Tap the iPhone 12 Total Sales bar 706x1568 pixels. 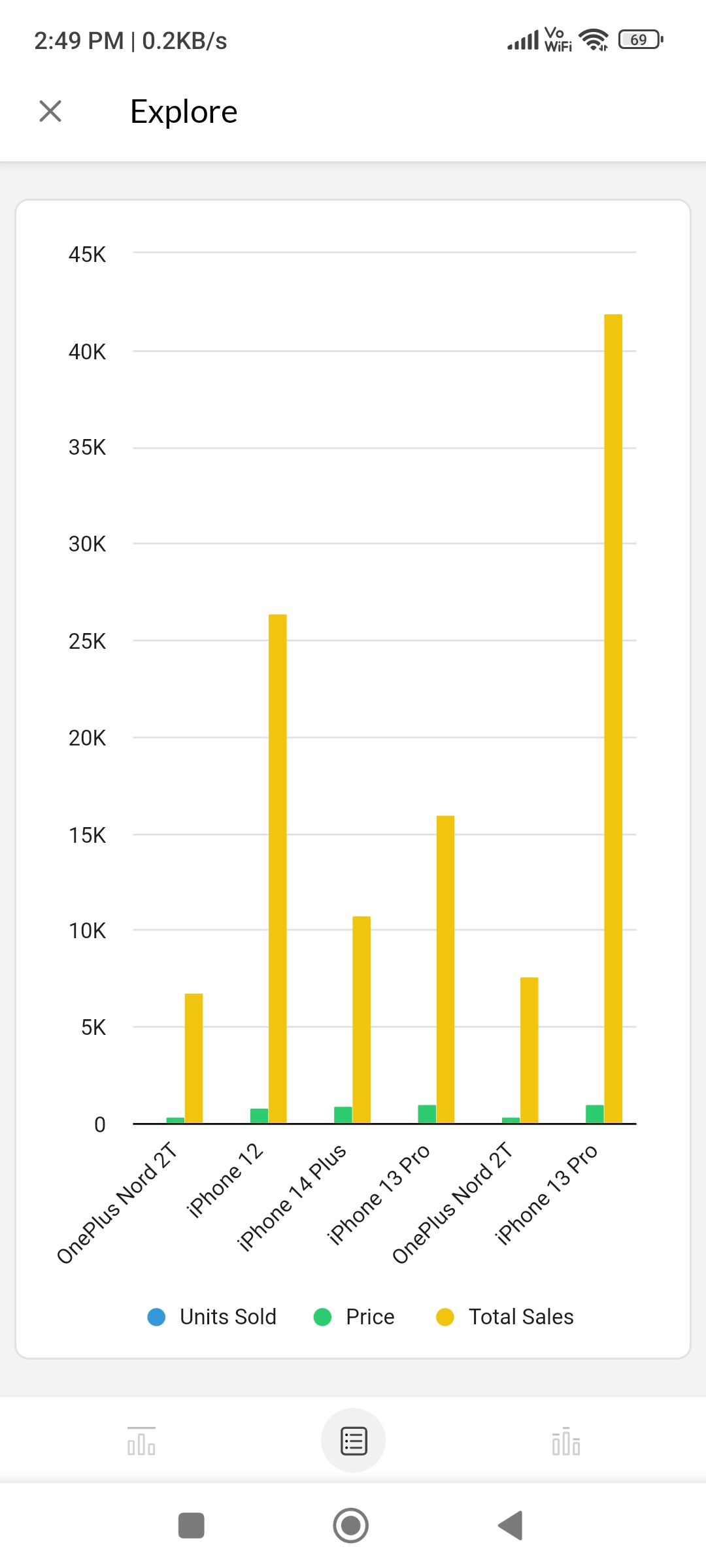[x=278, y=869]
